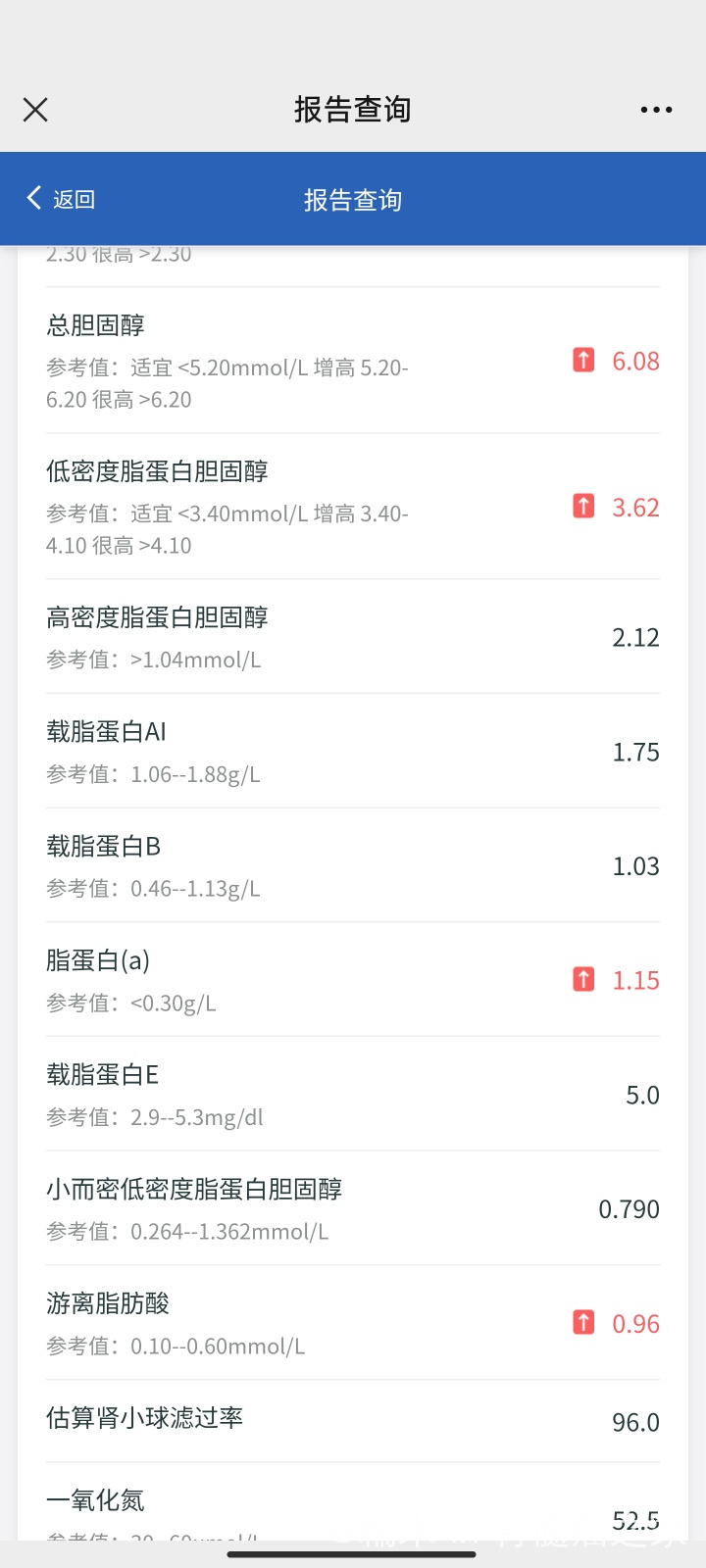The width and height of the screenshot is (706, 1568).
Task: Close the 报告查询 mini program page
Action: click(x=35, y=110)
